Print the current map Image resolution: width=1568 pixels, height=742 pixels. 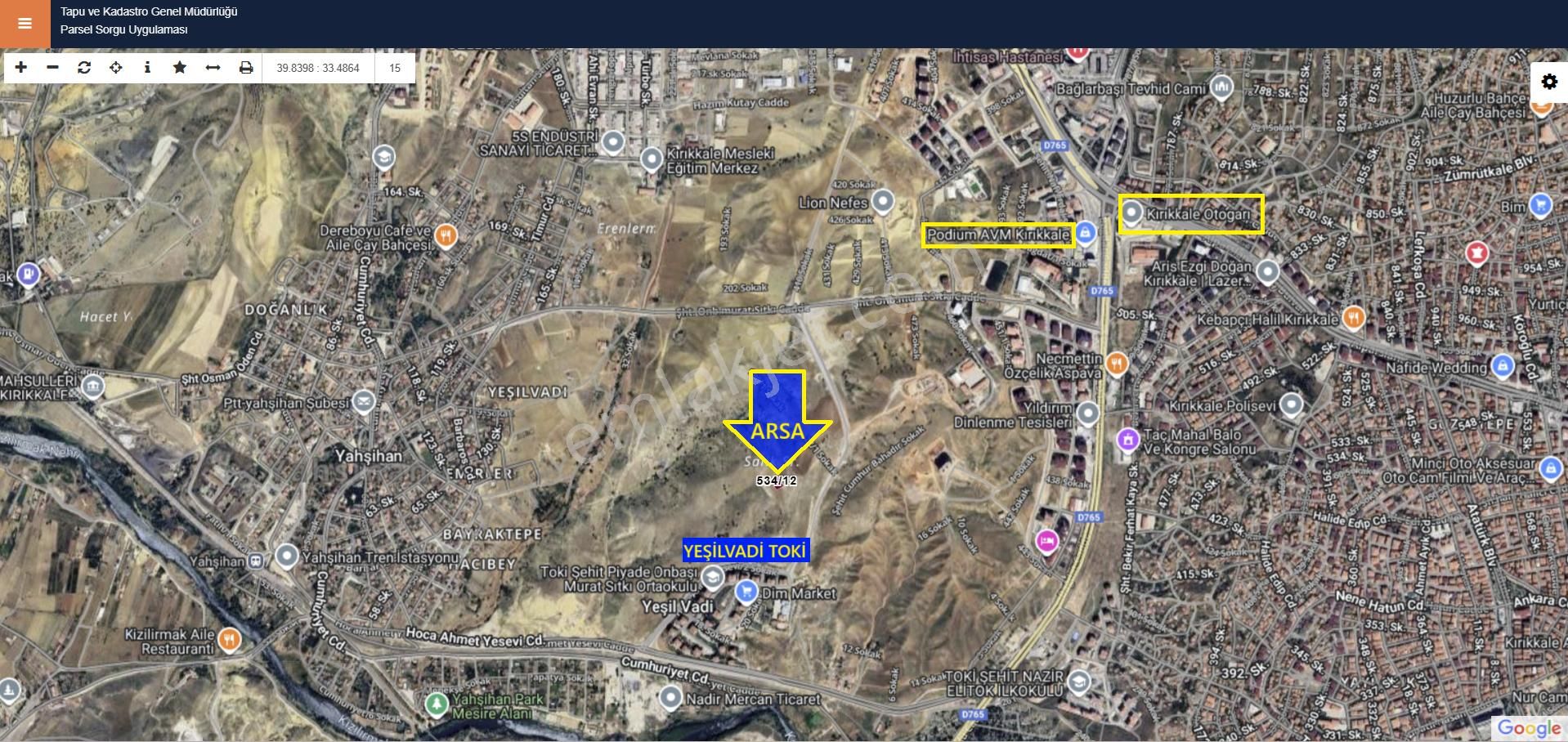coord(245,68)
